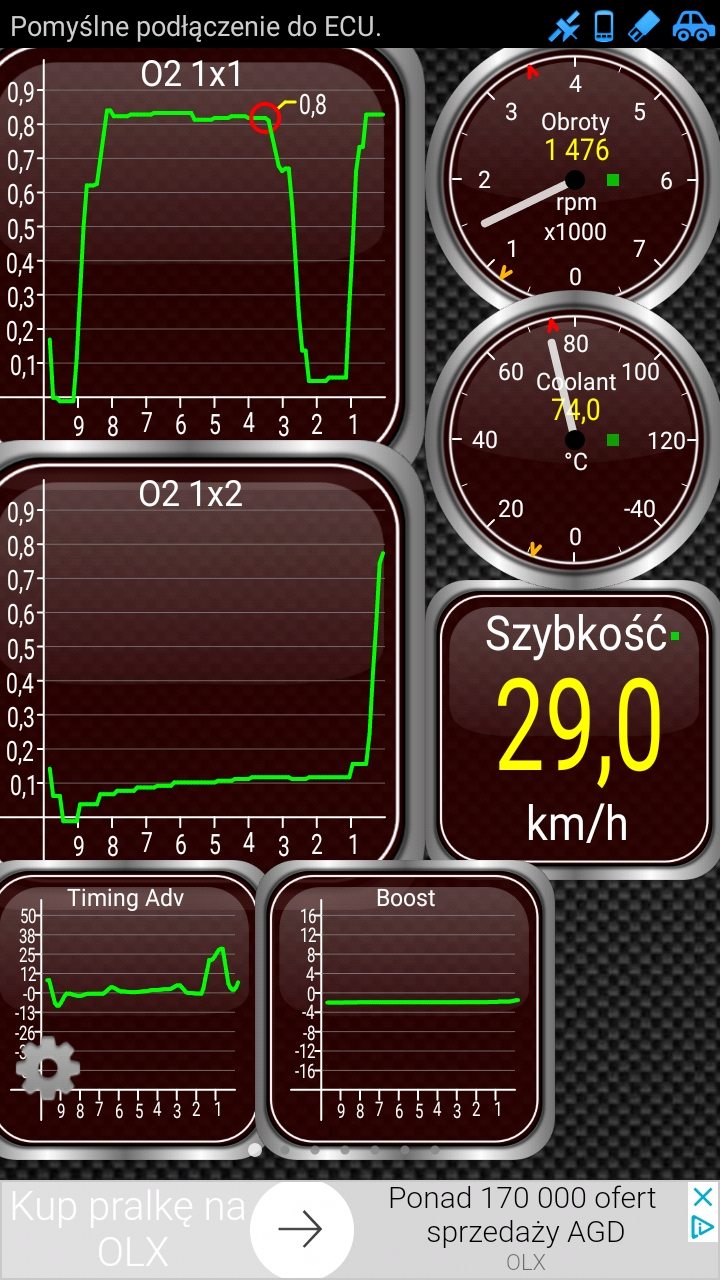Open the OLX washing machine ad arrow
This screenshot has height=1280, width=720.
(x=301, y=1229)
